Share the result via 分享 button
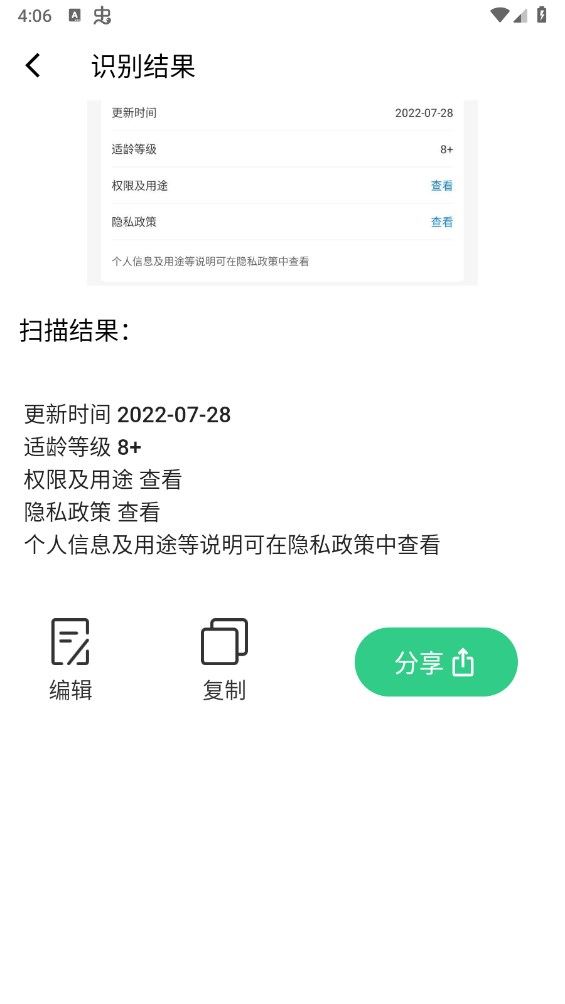Viewport: 565px width, 1004px height. pos(436,662)
